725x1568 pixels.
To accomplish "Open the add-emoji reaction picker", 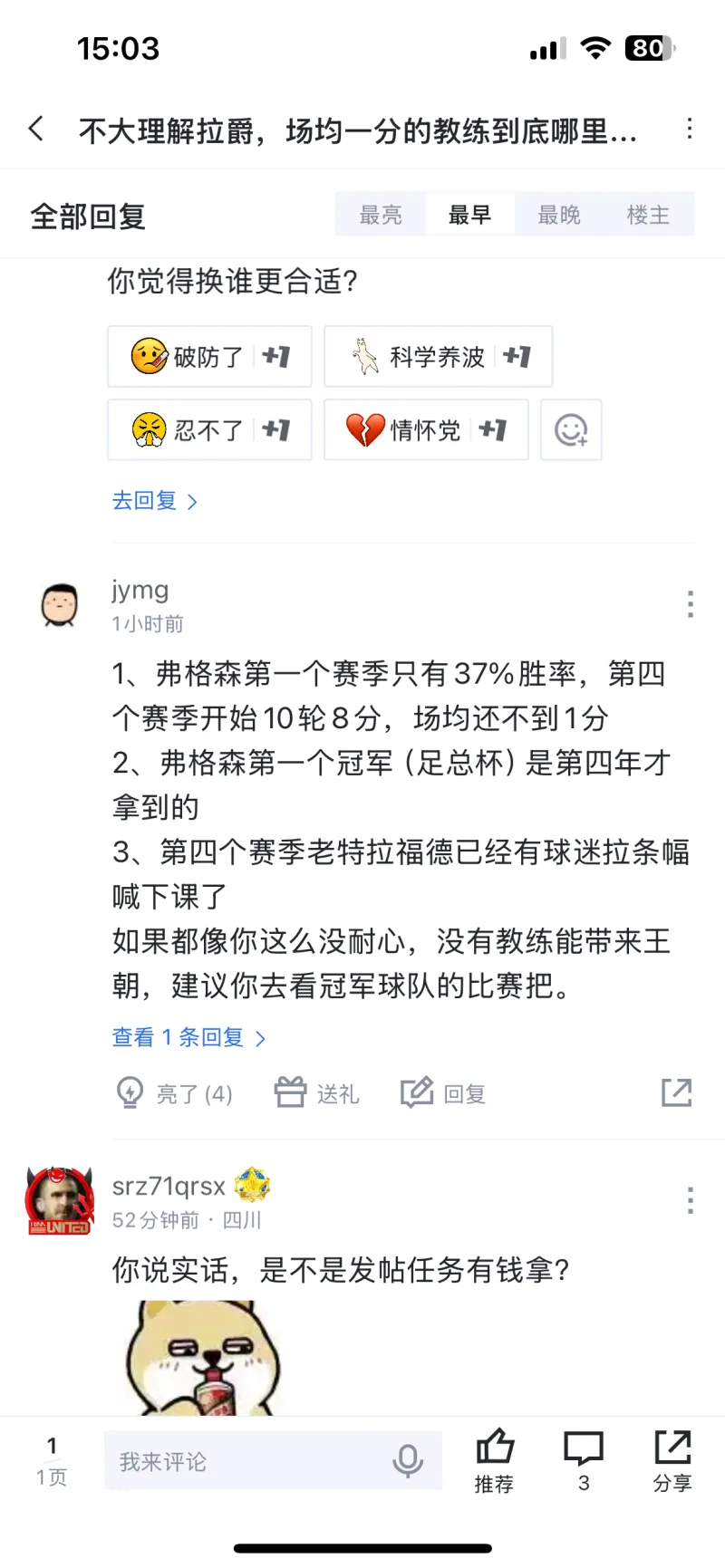I will point(571,430).
